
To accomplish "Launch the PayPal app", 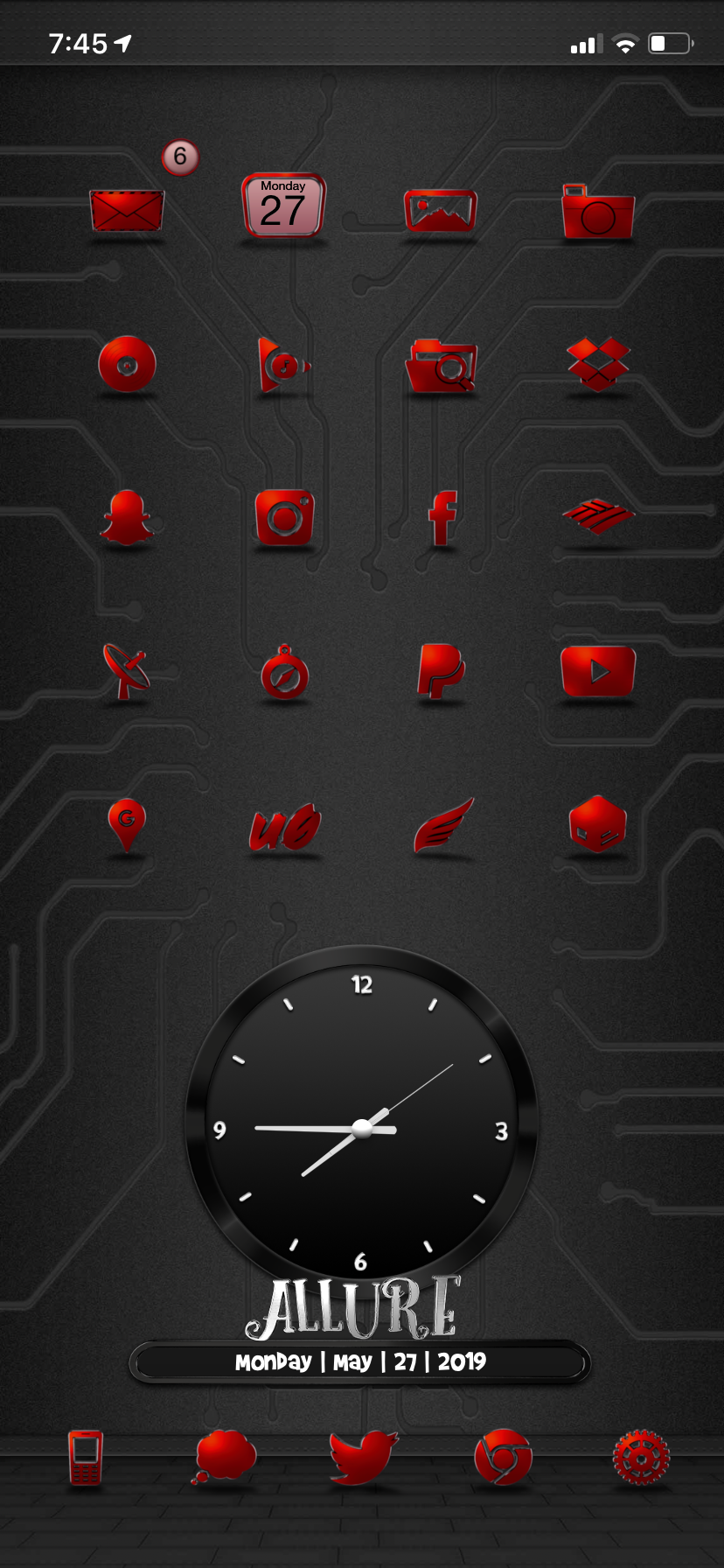I will (441, 671).
